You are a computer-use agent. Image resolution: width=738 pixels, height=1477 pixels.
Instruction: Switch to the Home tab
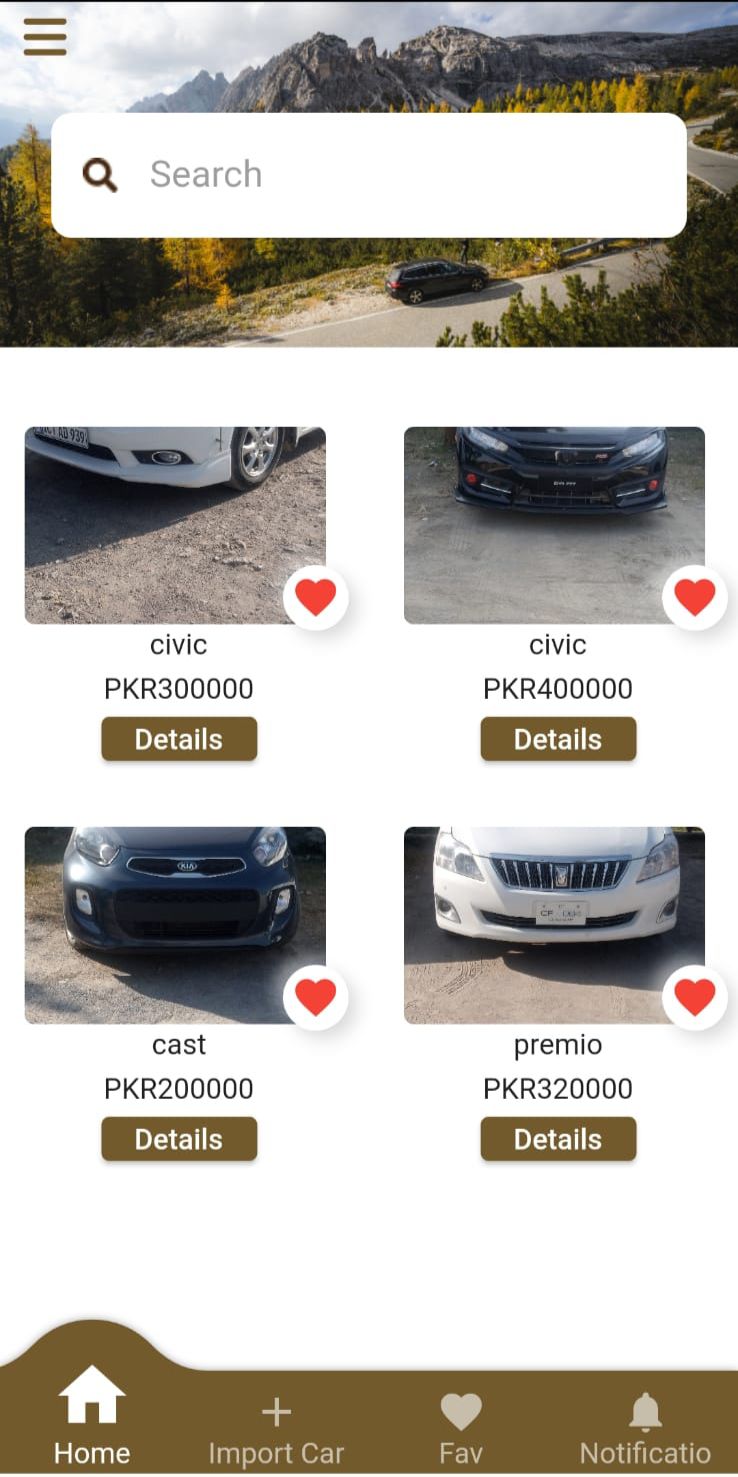(x=92, y=1417)
